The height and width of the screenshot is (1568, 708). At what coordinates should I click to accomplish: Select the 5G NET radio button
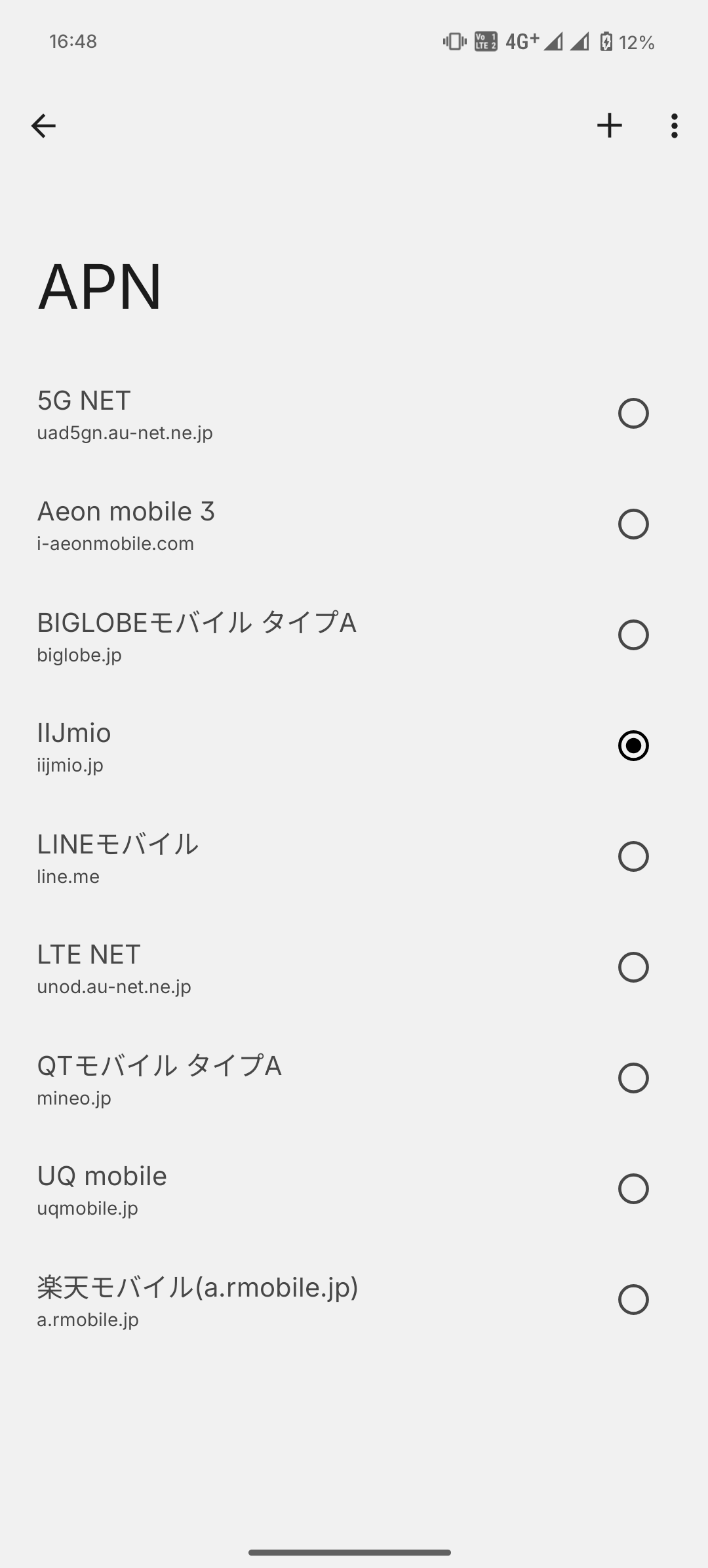(x=633, y=414)
